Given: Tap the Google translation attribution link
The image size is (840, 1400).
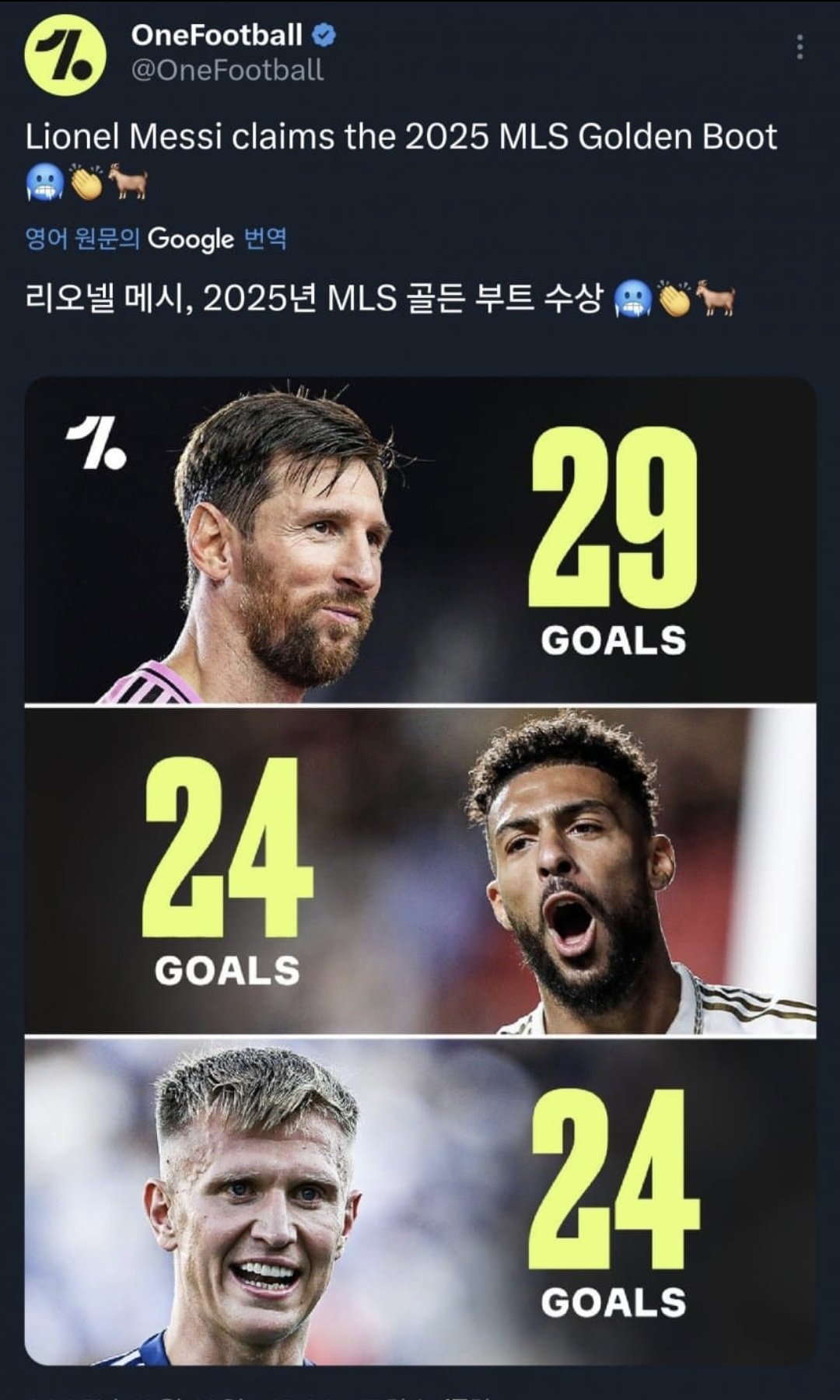Looking at the screenshot, I should [156, 238].
